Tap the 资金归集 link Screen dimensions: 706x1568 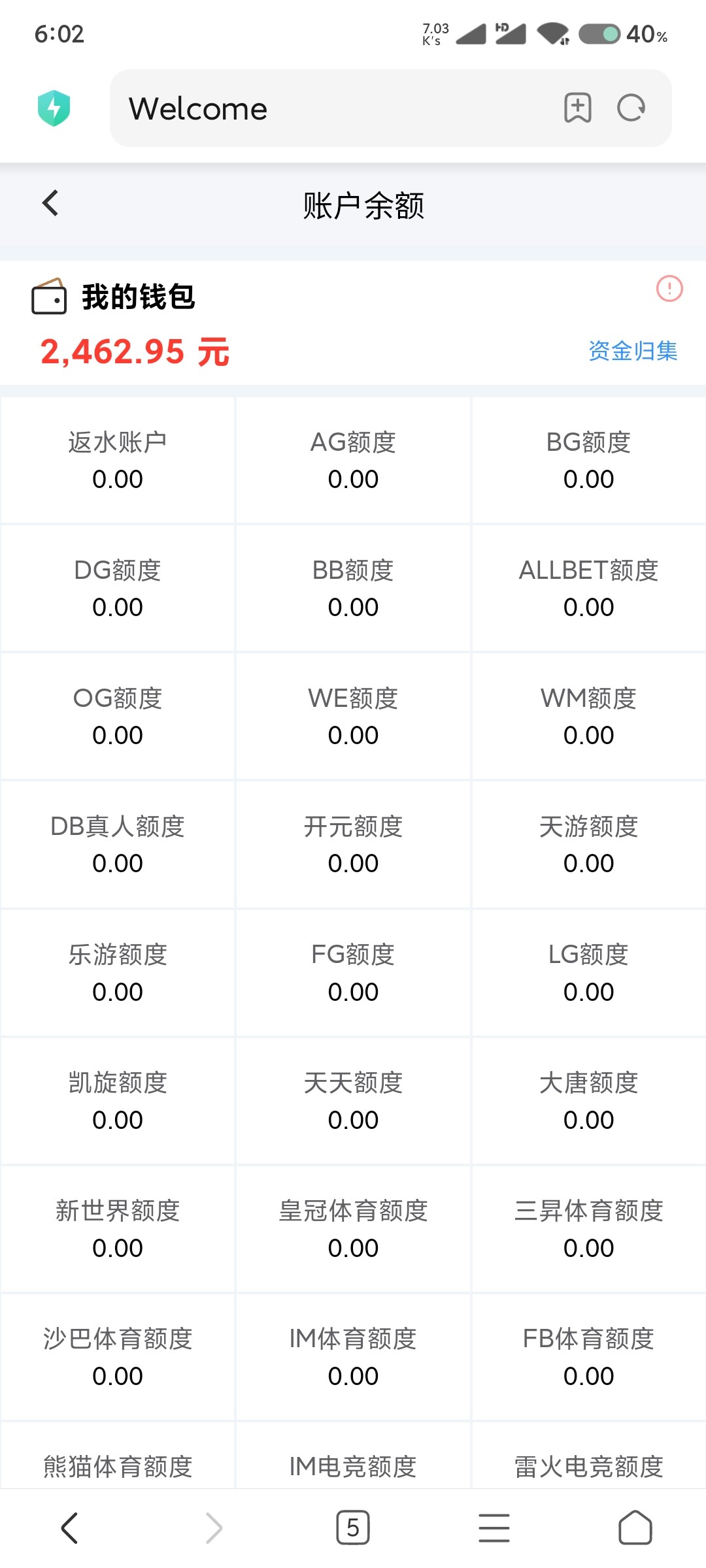[x=632, y=351]
